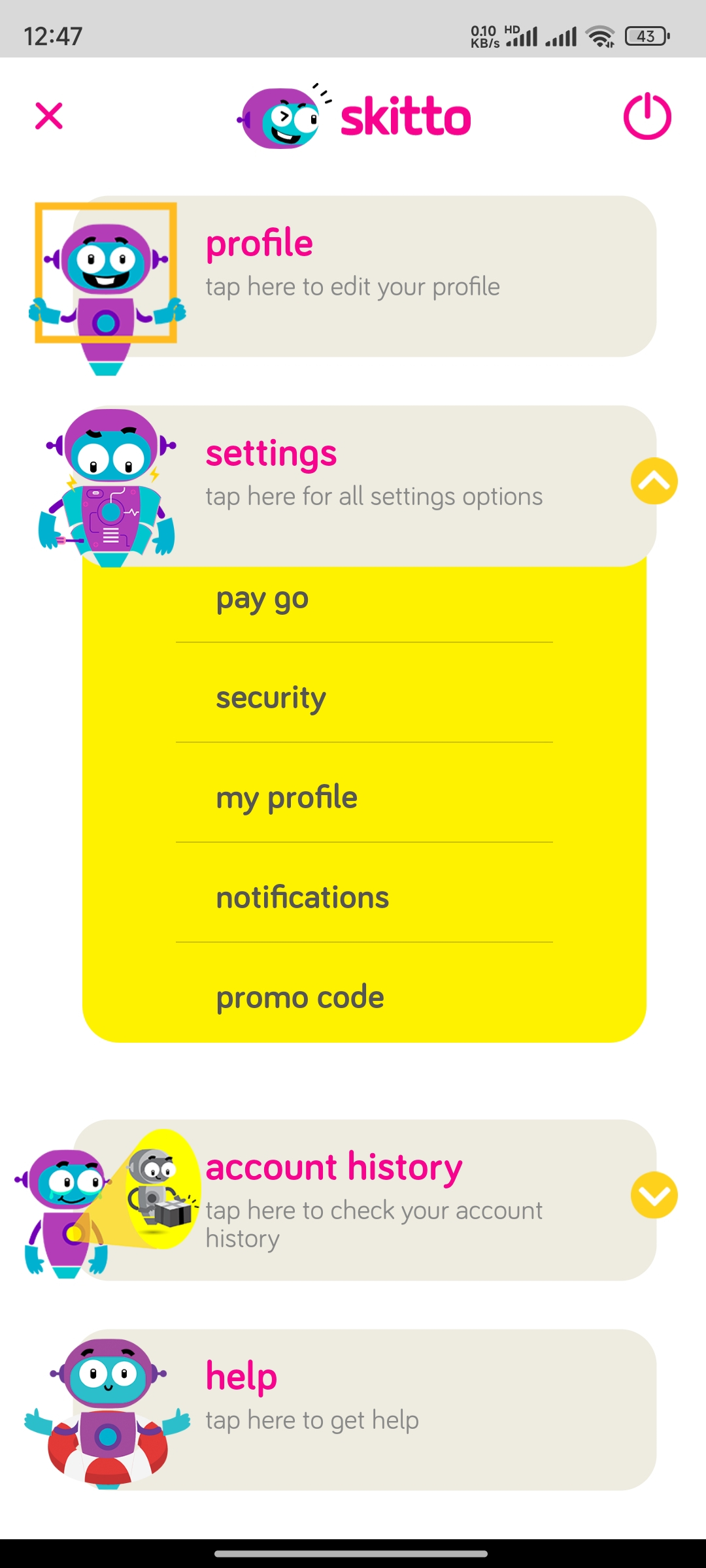
Task: Enter a promo code
Action: [300, 998]
